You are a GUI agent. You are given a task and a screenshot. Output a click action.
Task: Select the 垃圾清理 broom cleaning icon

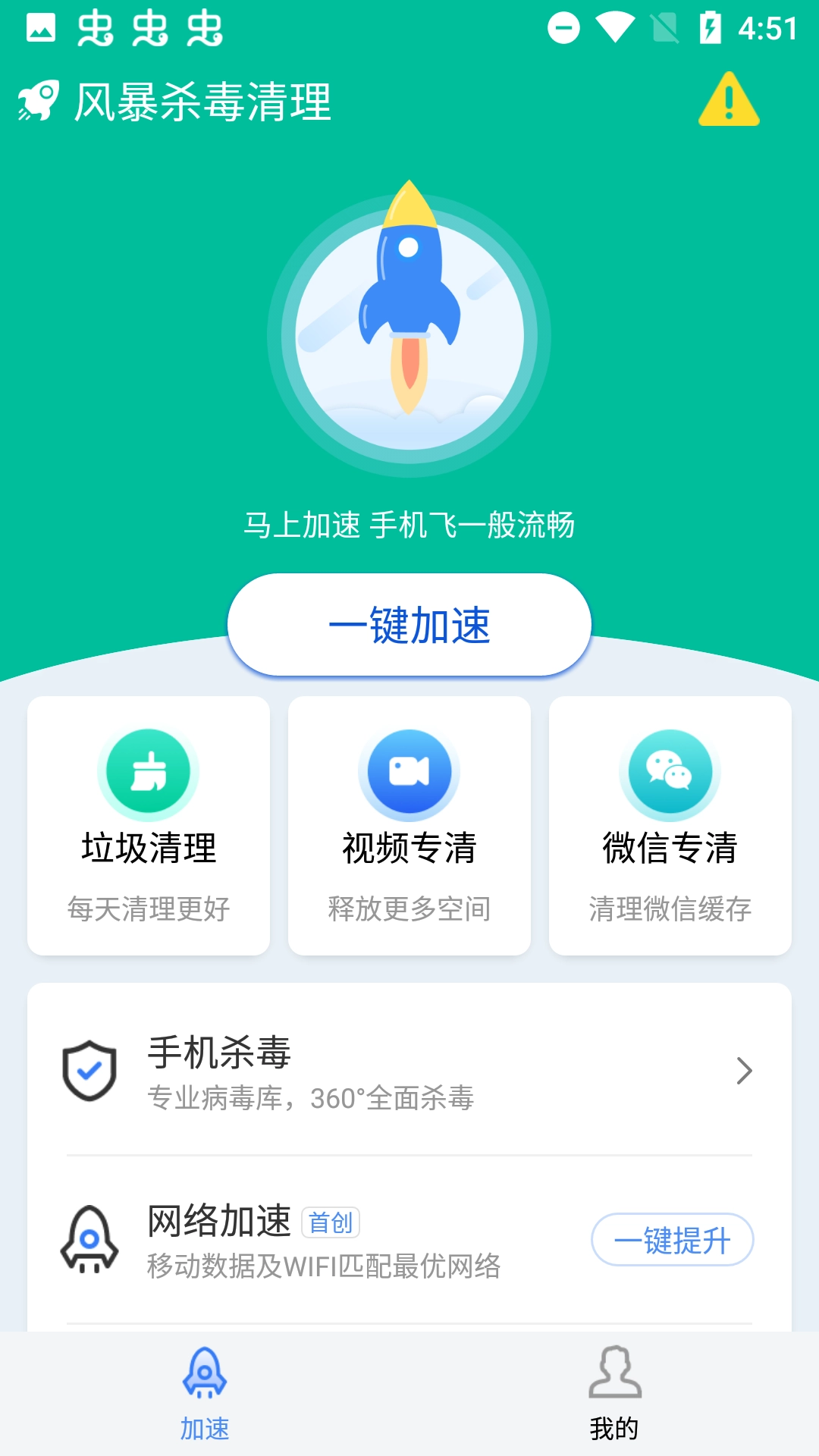point(148,770)
